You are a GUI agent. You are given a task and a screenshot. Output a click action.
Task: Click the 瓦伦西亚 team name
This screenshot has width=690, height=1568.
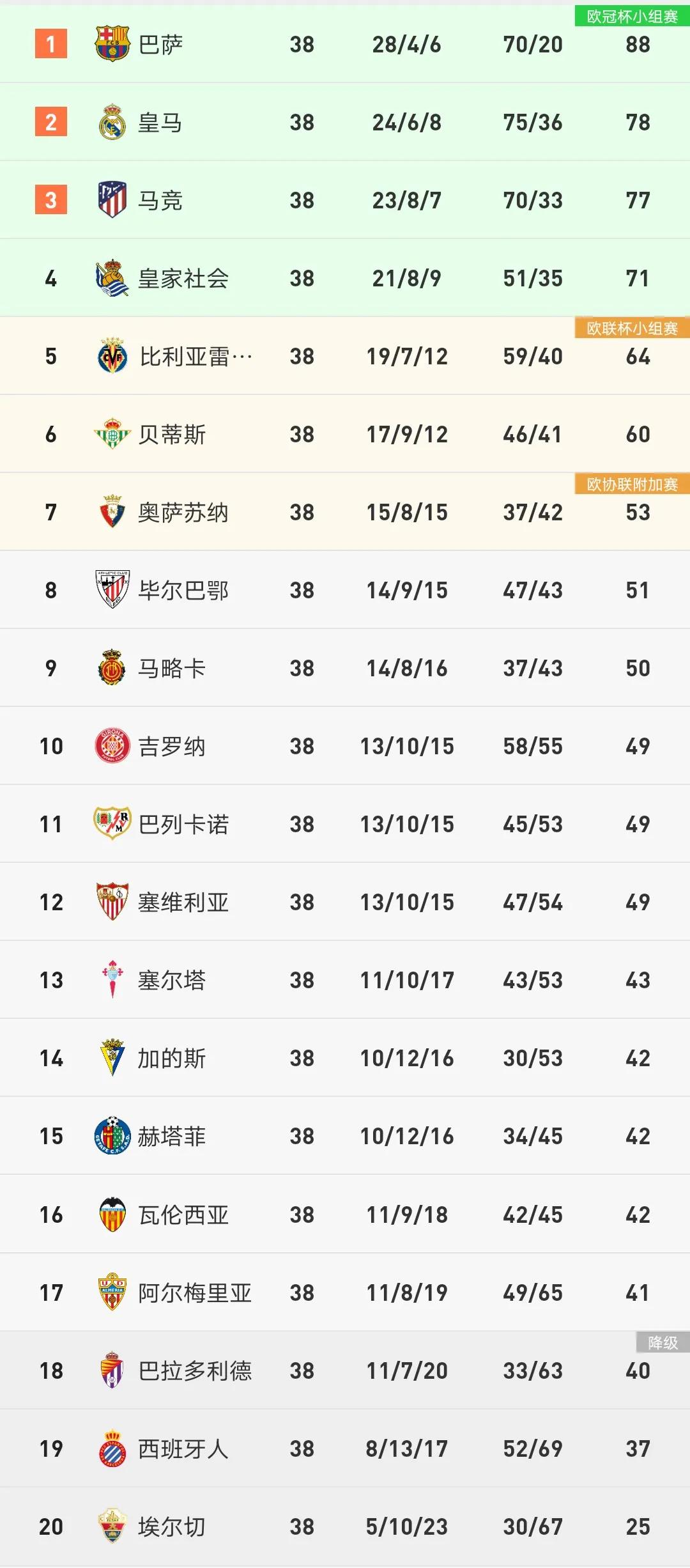[x=185, y=1213]
